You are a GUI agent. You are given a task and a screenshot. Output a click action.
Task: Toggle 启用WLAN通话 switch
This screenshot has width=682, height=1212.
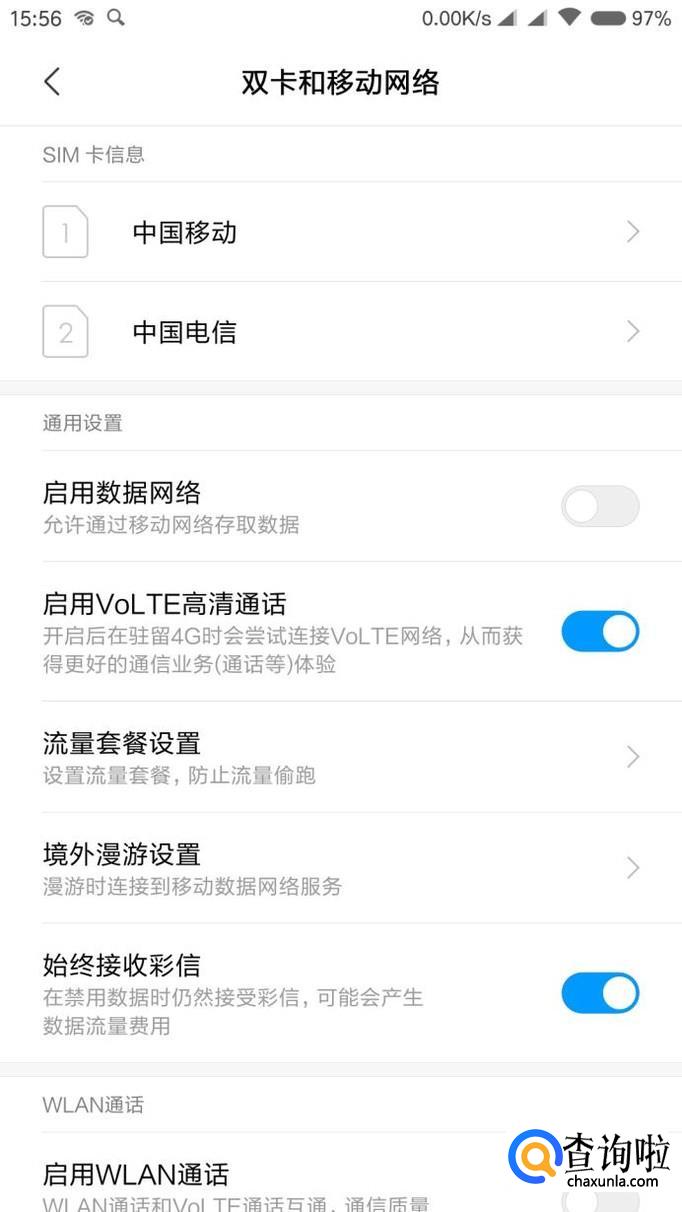coord(599,1196)
